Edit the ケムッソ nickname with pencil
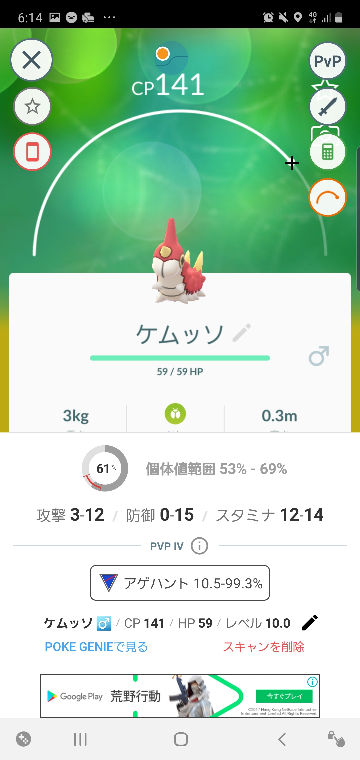Screen dimensions: 360x760 242,333
